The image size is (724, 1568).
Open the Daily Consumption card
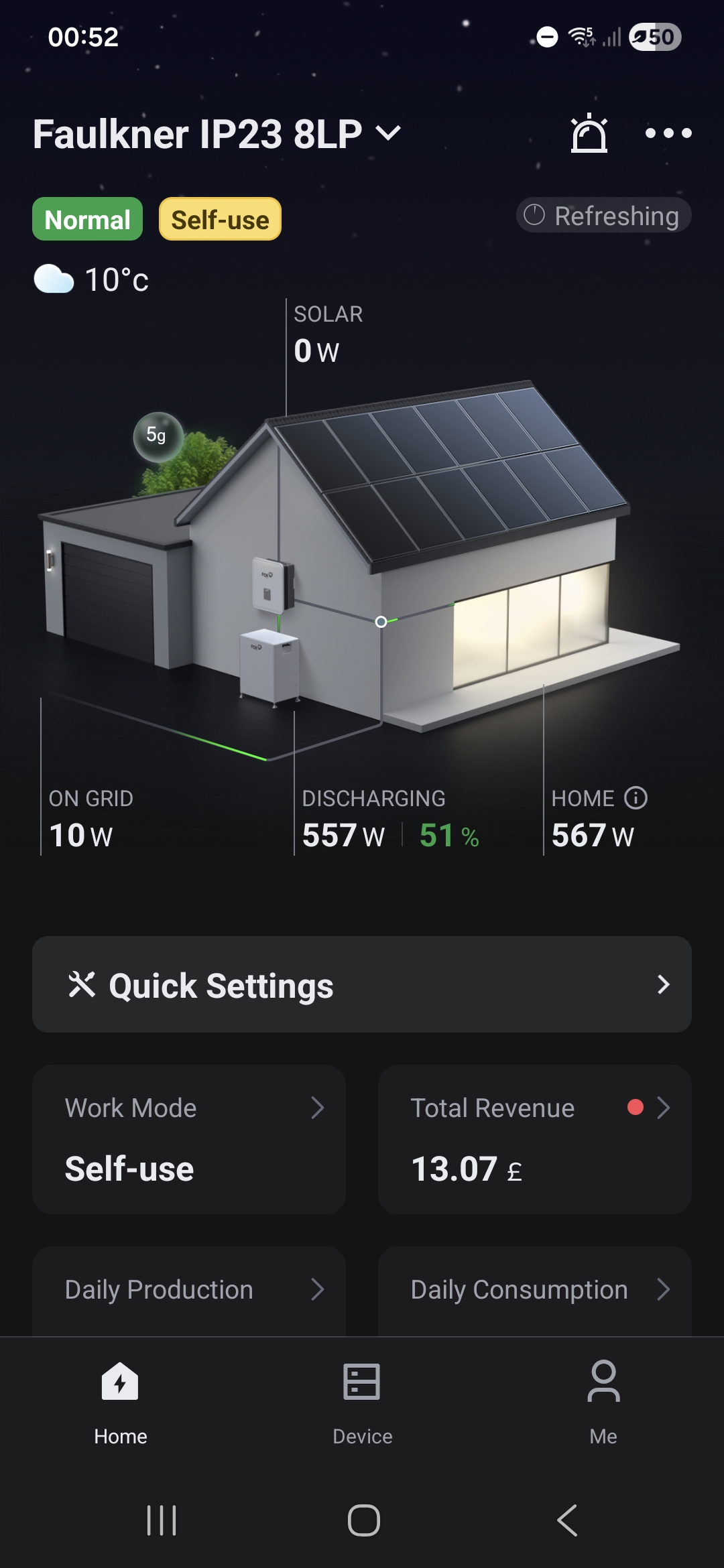click(535, 1291)
